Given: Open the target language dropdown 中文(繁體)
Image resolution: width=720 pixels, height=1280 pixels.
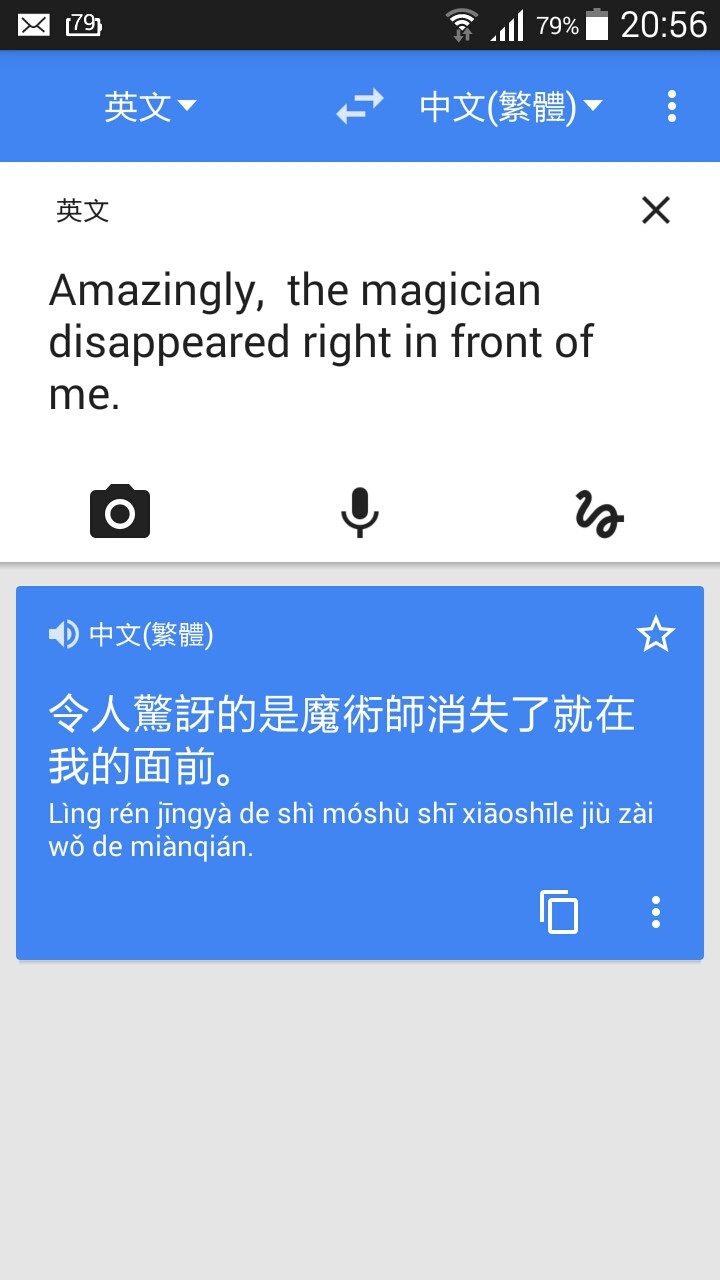Looking at the screenshot, I should pyautogui.click(x=511, y=106).
